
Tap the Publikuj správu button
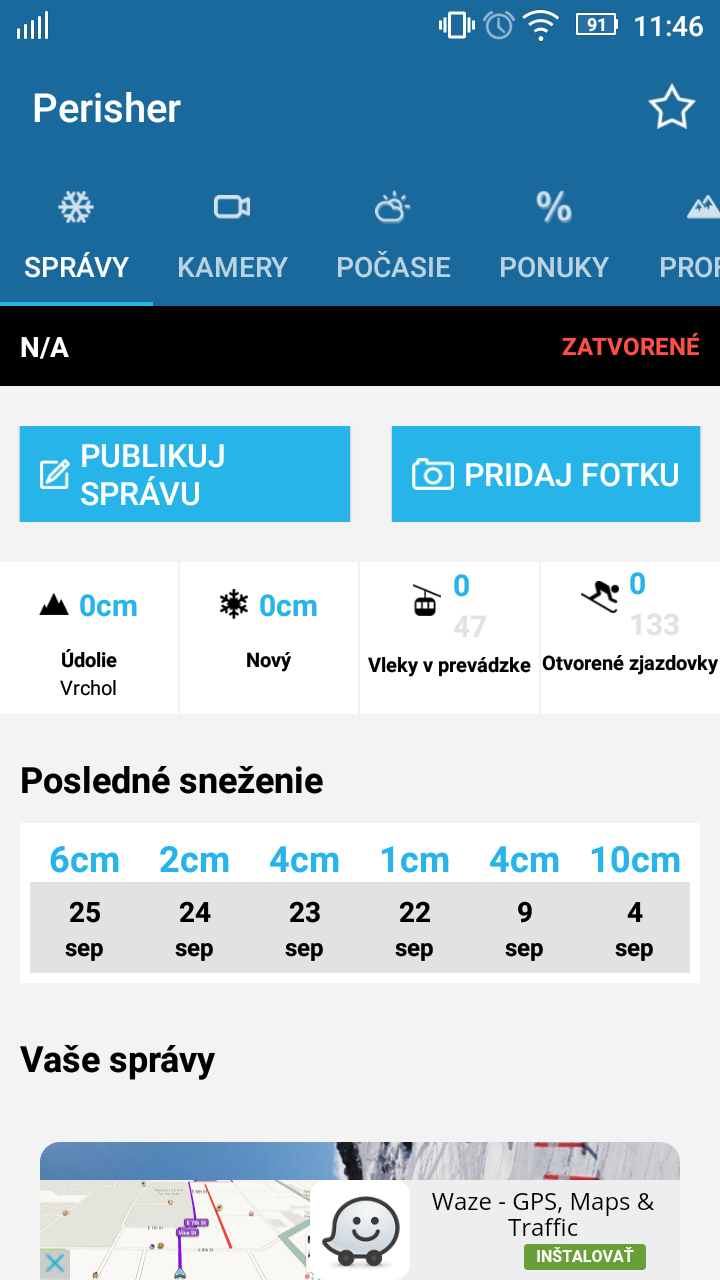tap(185, 474)
